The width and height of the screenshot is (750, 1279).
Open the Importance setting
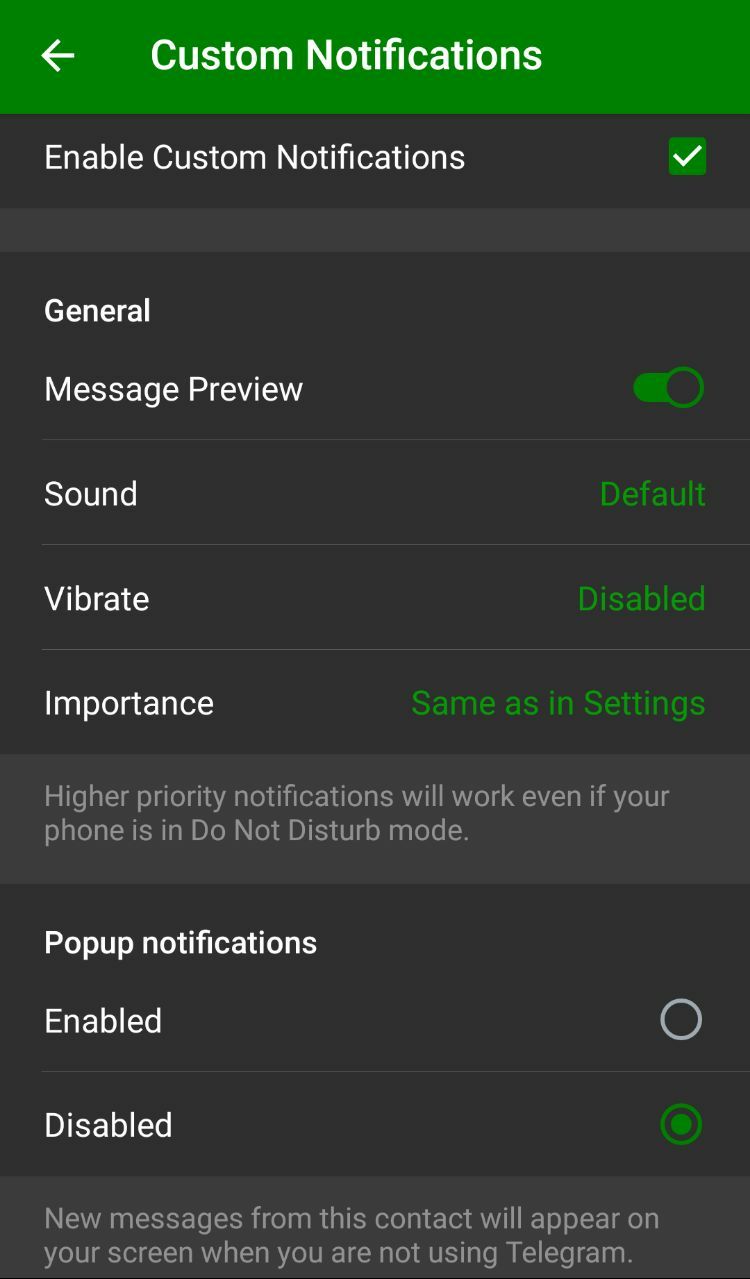pyautogui.click(x=375, y=703)
